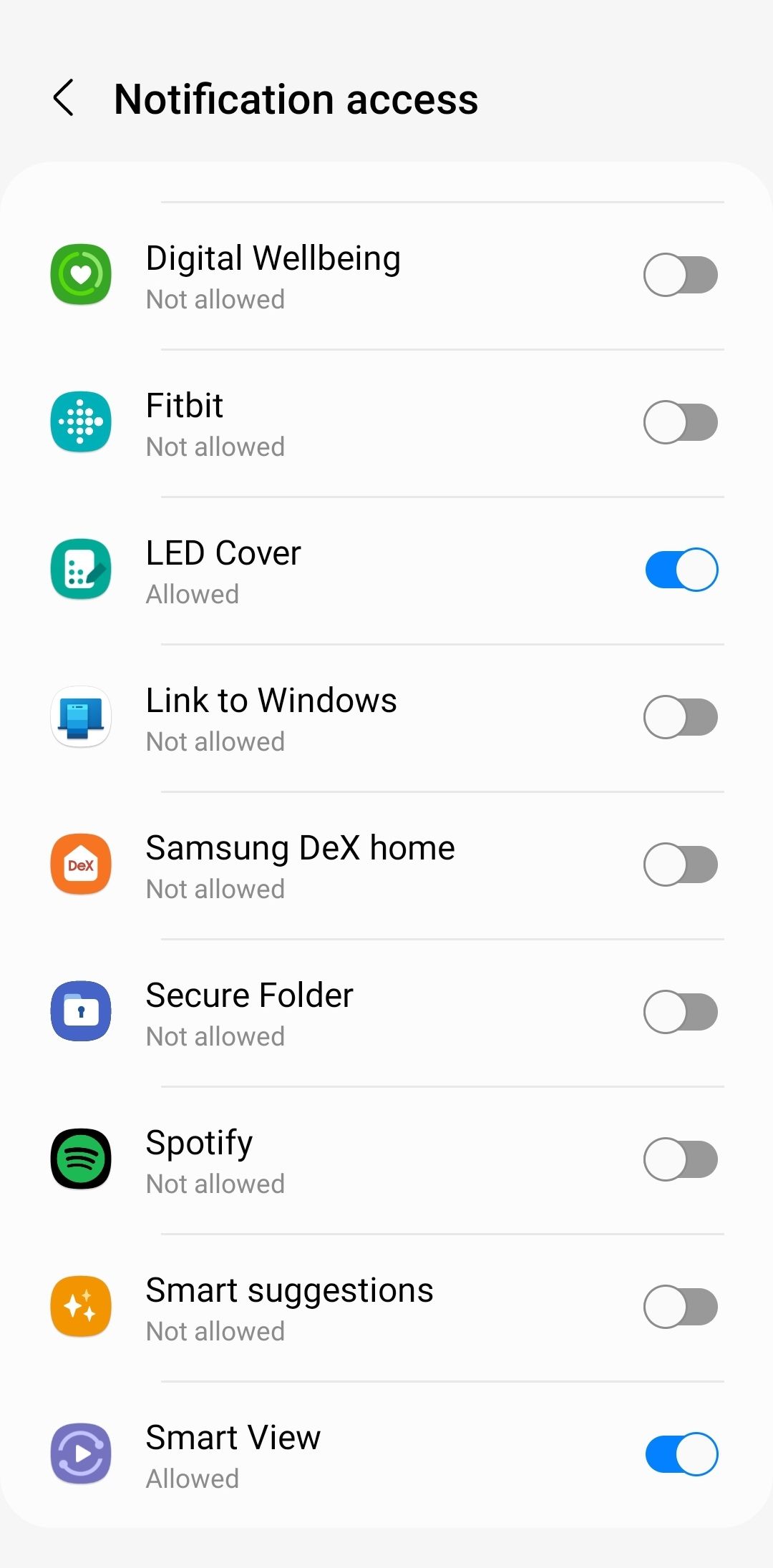Image resolution: width=773 pixels, height=1568 pixels.
Task: Allow Link to Windows notification access
Action: [681, 717]
